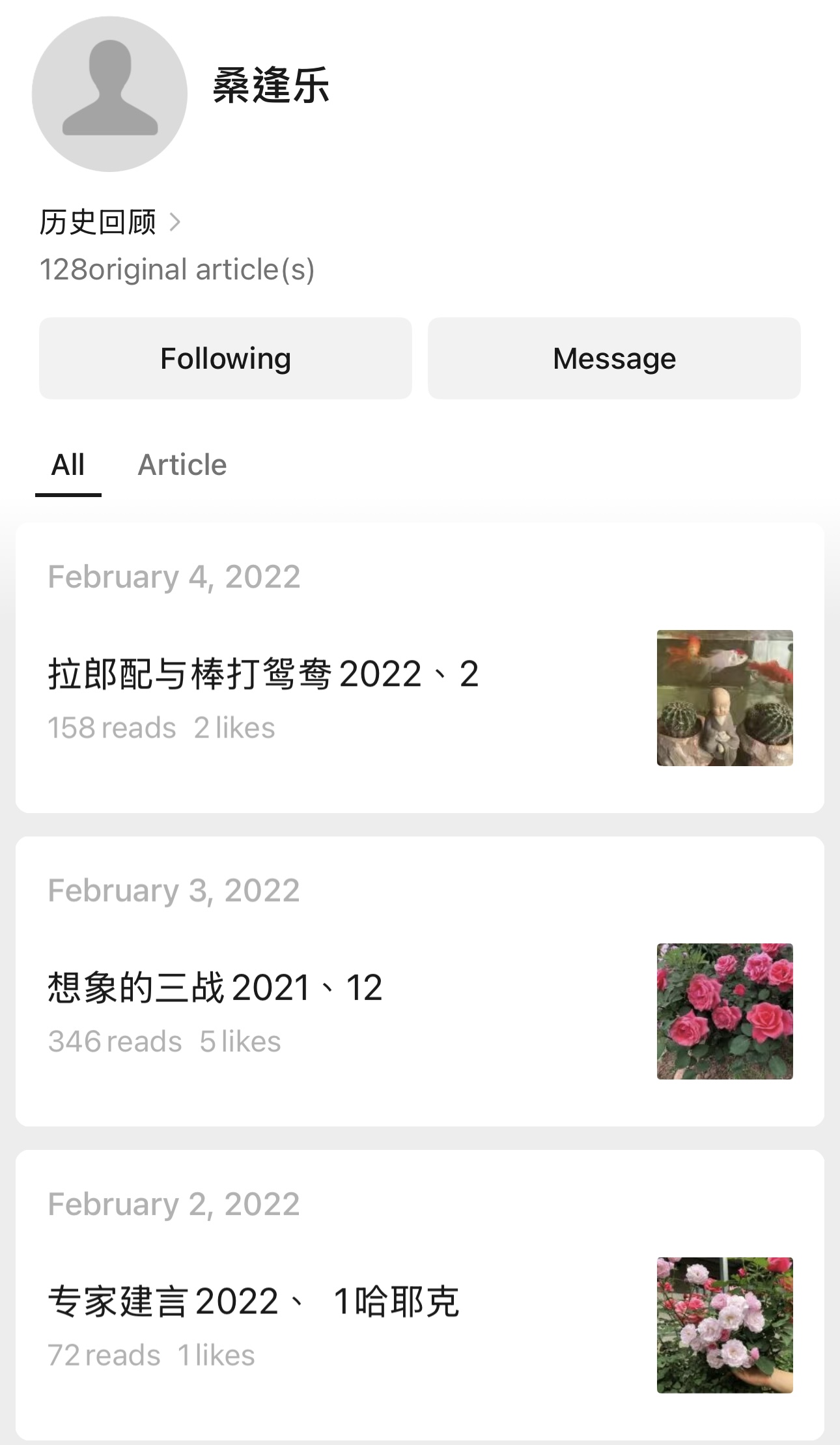
Task: Tap the Following button
Action: [225, 358]
